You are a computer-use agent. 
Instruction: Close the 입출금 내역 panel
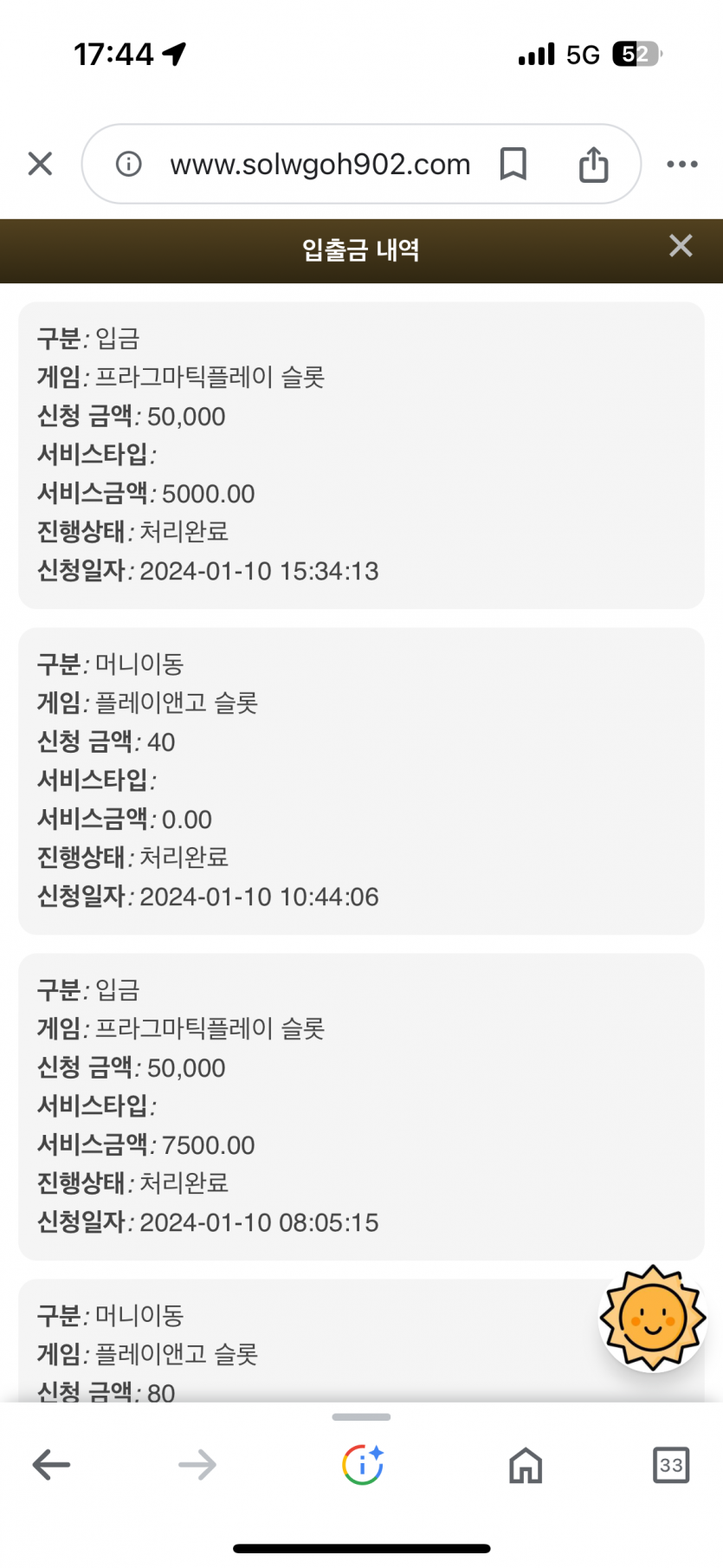pyautogui.click(x=681, y=246)
